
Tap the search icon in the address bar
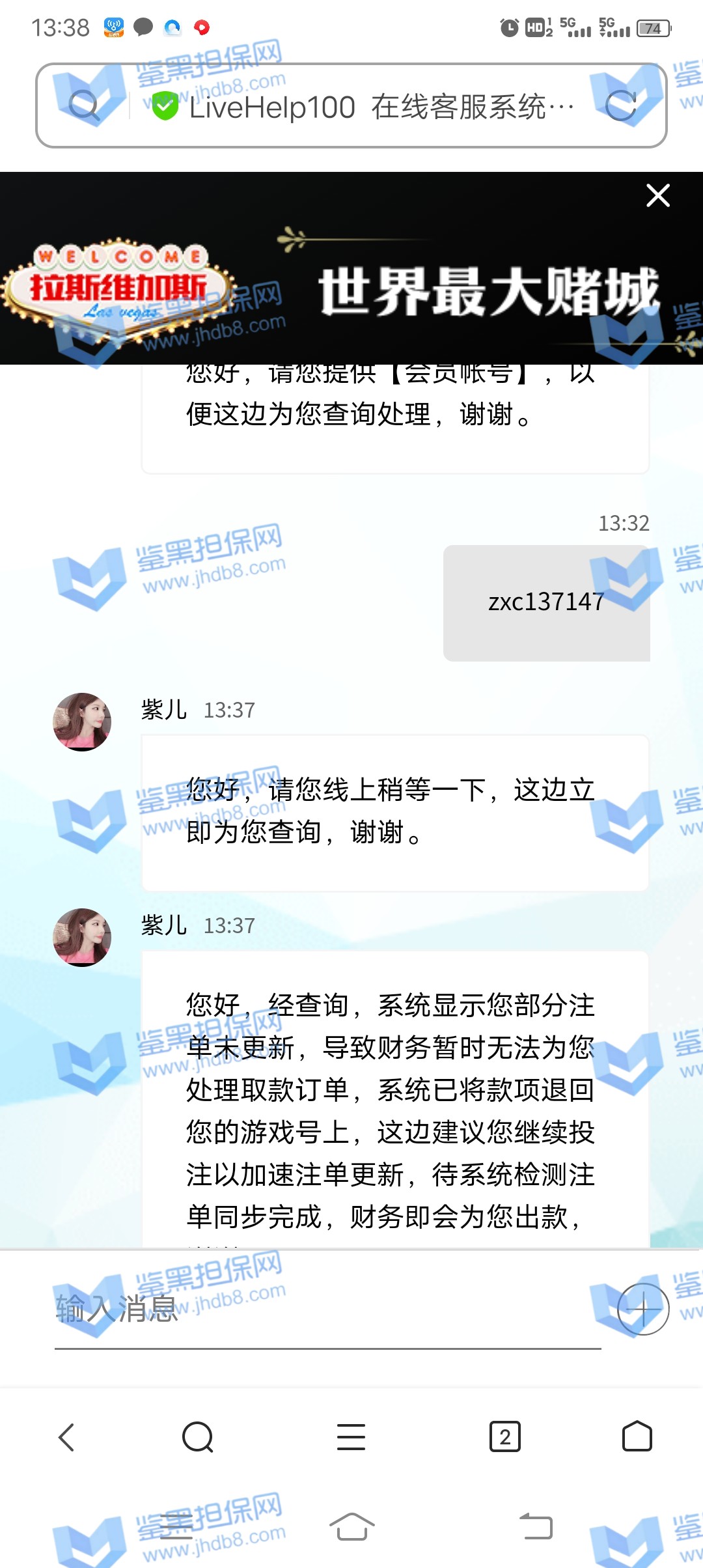[x=84, y=106]
